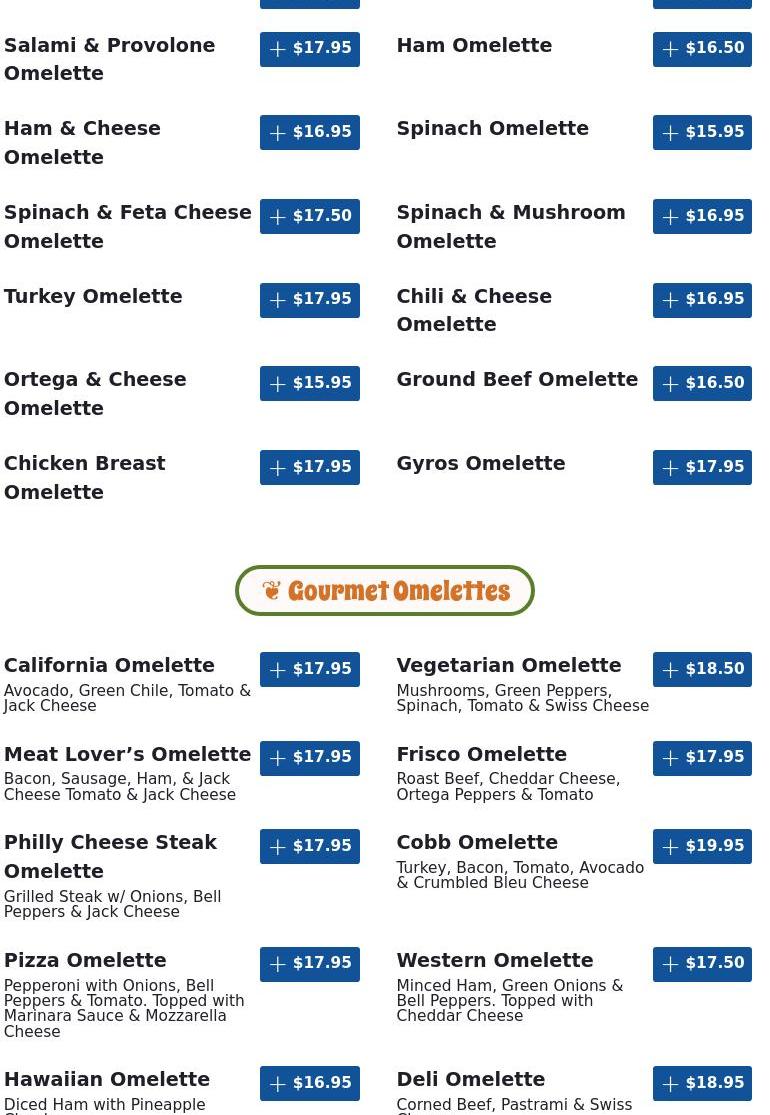Viewport: 770px width, 1115px height.
Task: Add the Turkey Omelette to order
Action: 310,299
